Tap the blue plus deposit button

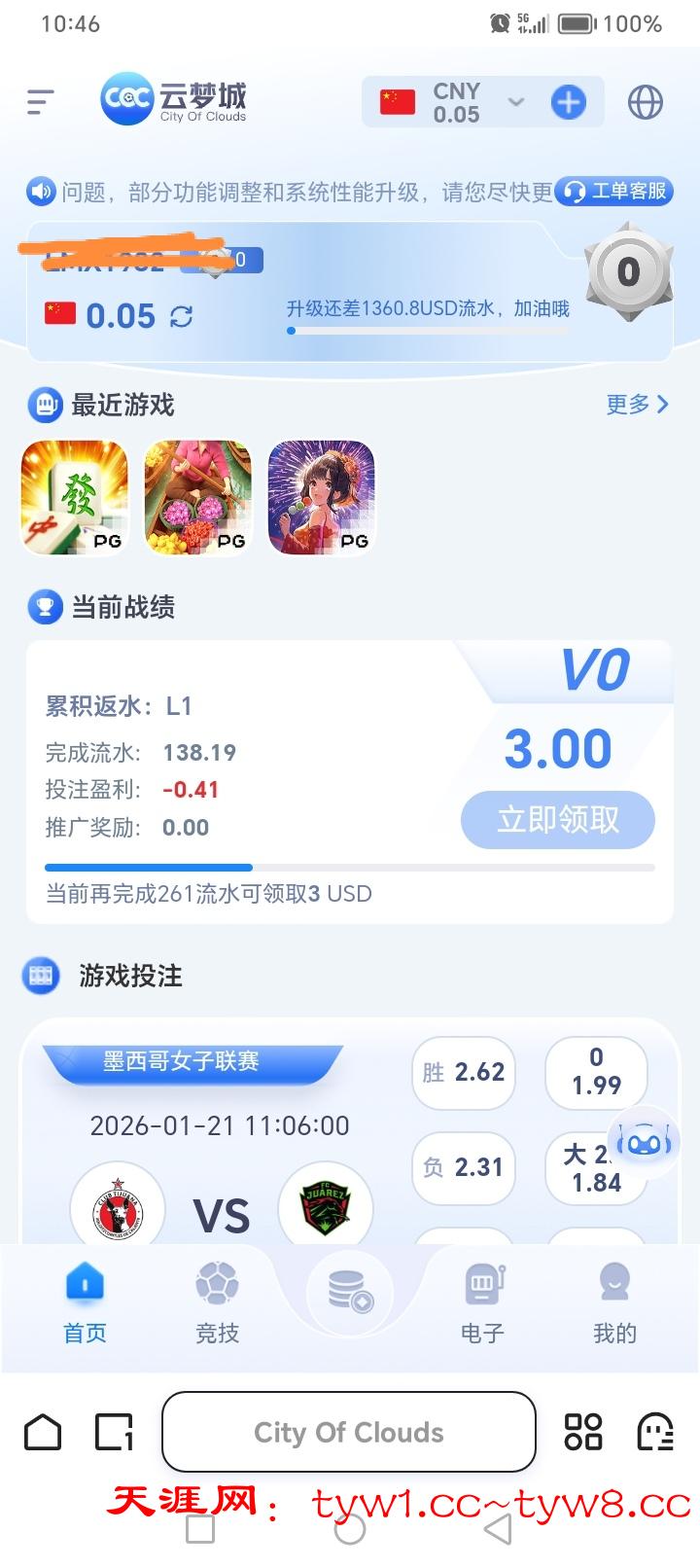coord(569,102)
